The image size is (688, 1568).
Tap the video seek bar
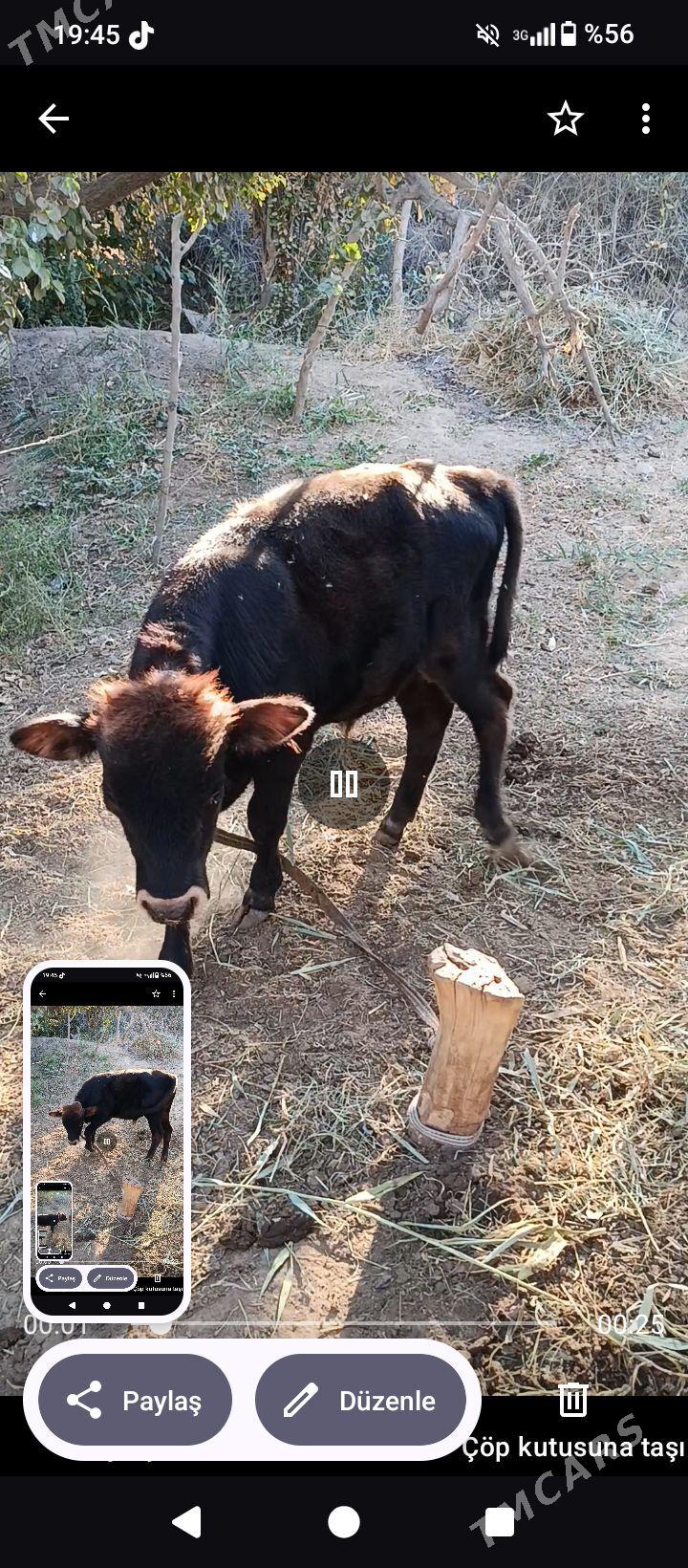click(363, 1324)
